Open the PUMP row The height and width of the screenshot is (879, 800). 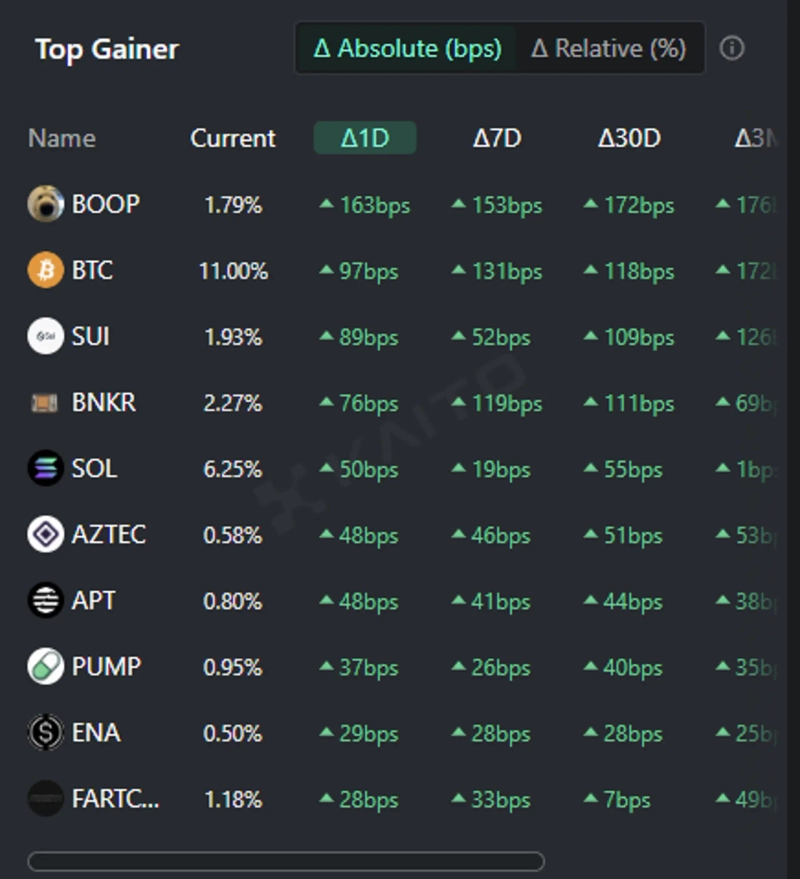106,667
